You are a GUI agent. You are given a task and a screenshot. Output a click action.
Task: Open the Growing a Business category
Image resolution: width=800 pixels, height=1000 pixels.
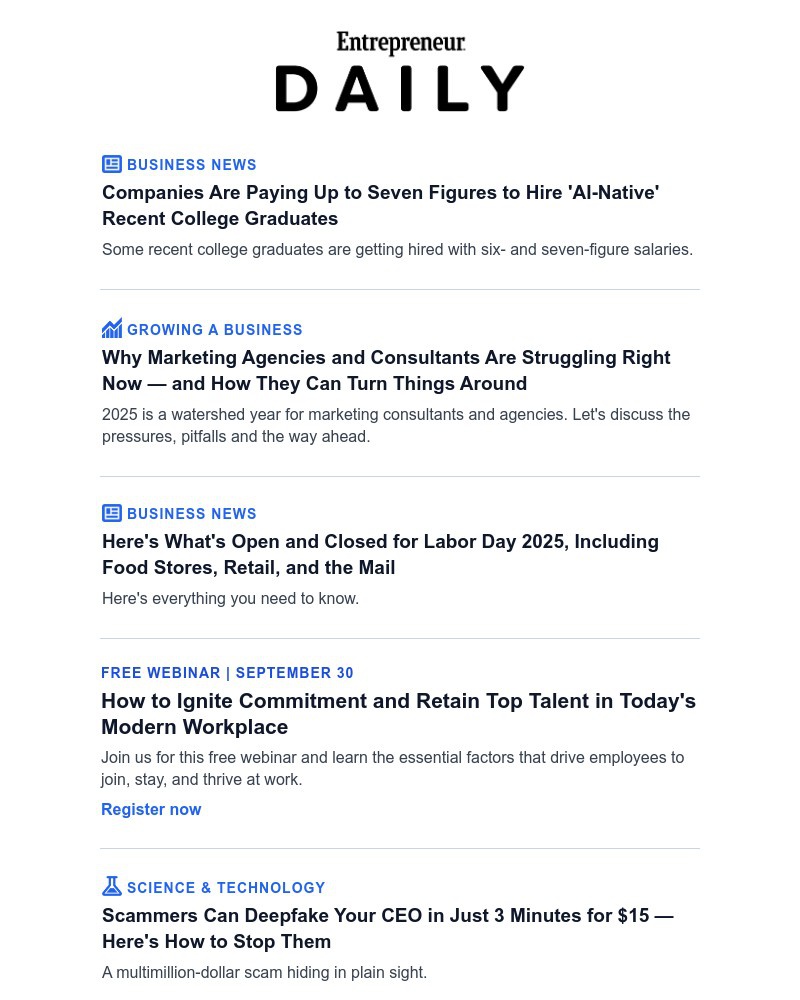tap(214, 330)
